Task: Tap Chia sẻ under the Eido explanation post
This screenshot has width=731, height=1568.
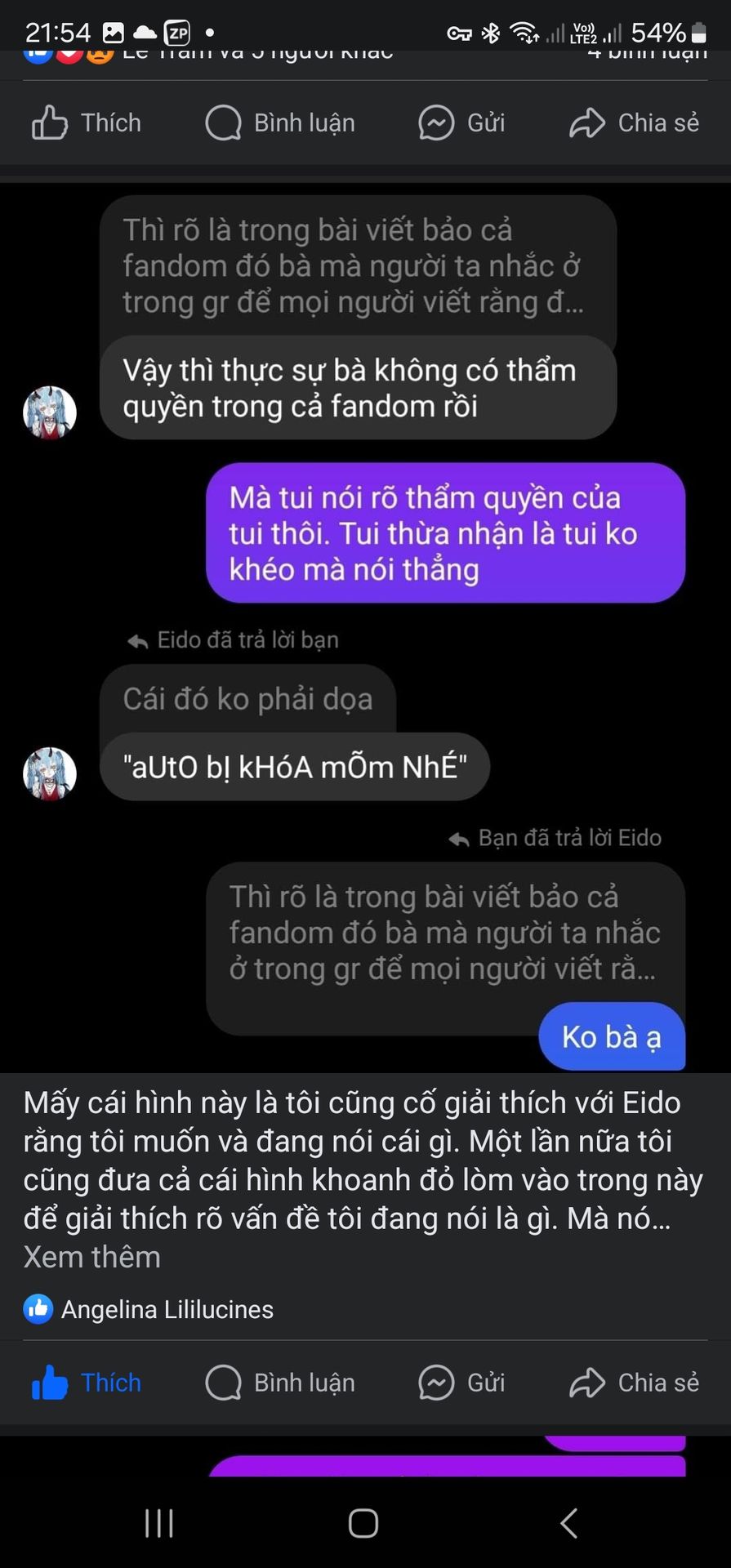Action: (634, 1383)
